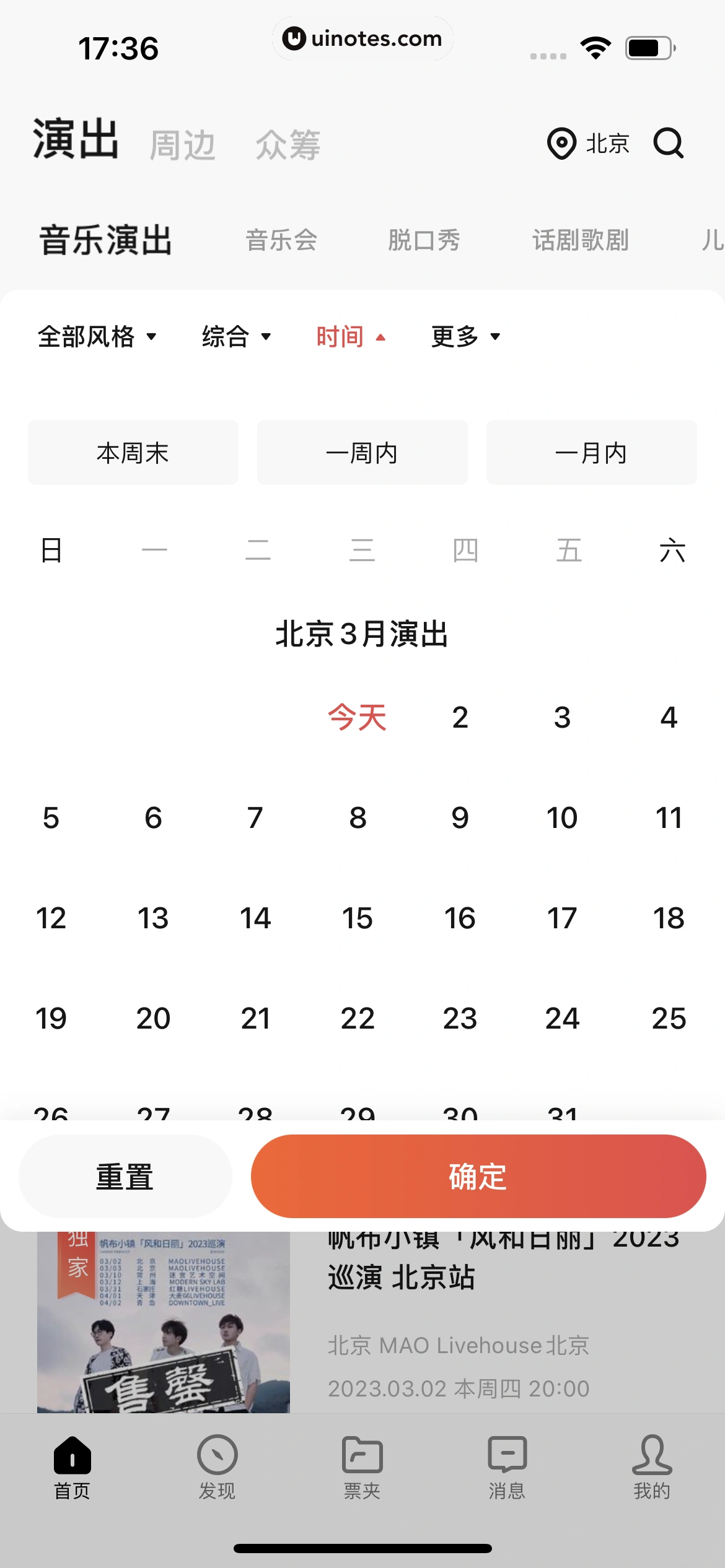Collapse the 时间 time filter panel
725x1568 pixels.
pyautogui.click(x=350, y=336)
